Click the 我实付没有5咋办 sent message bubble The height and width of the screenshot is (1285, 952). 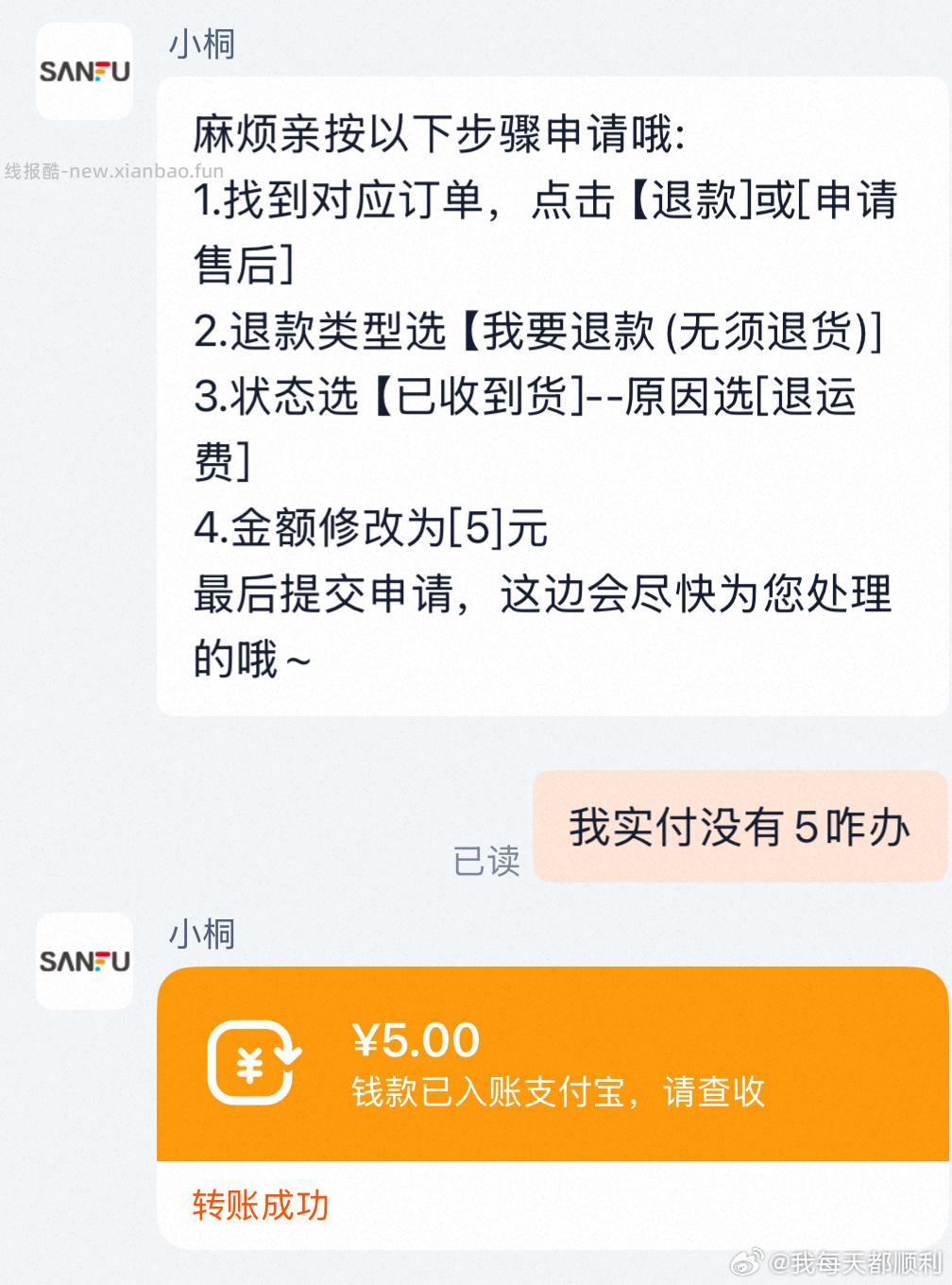pos(739,826)
